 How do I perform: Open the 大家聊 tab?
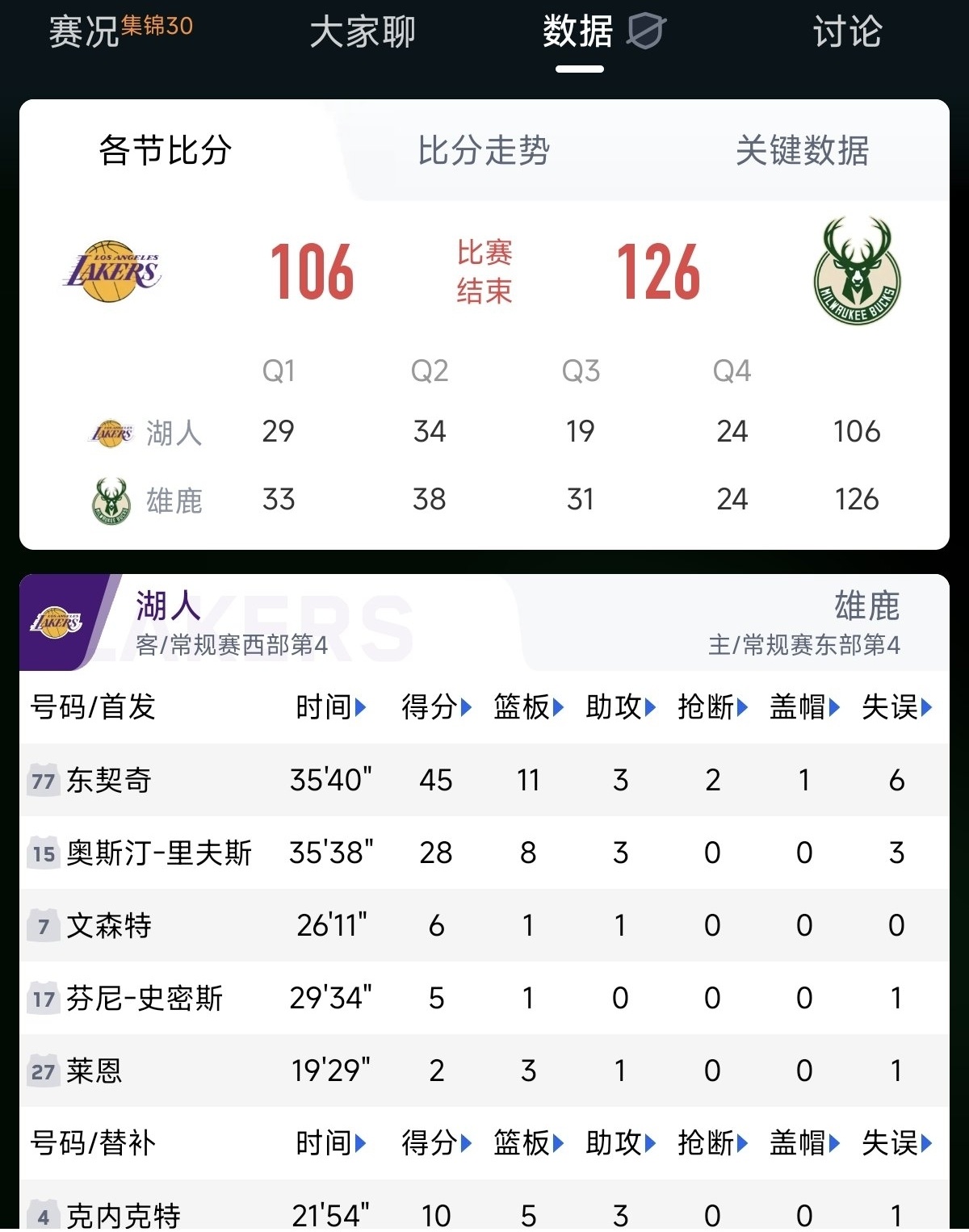363,32
